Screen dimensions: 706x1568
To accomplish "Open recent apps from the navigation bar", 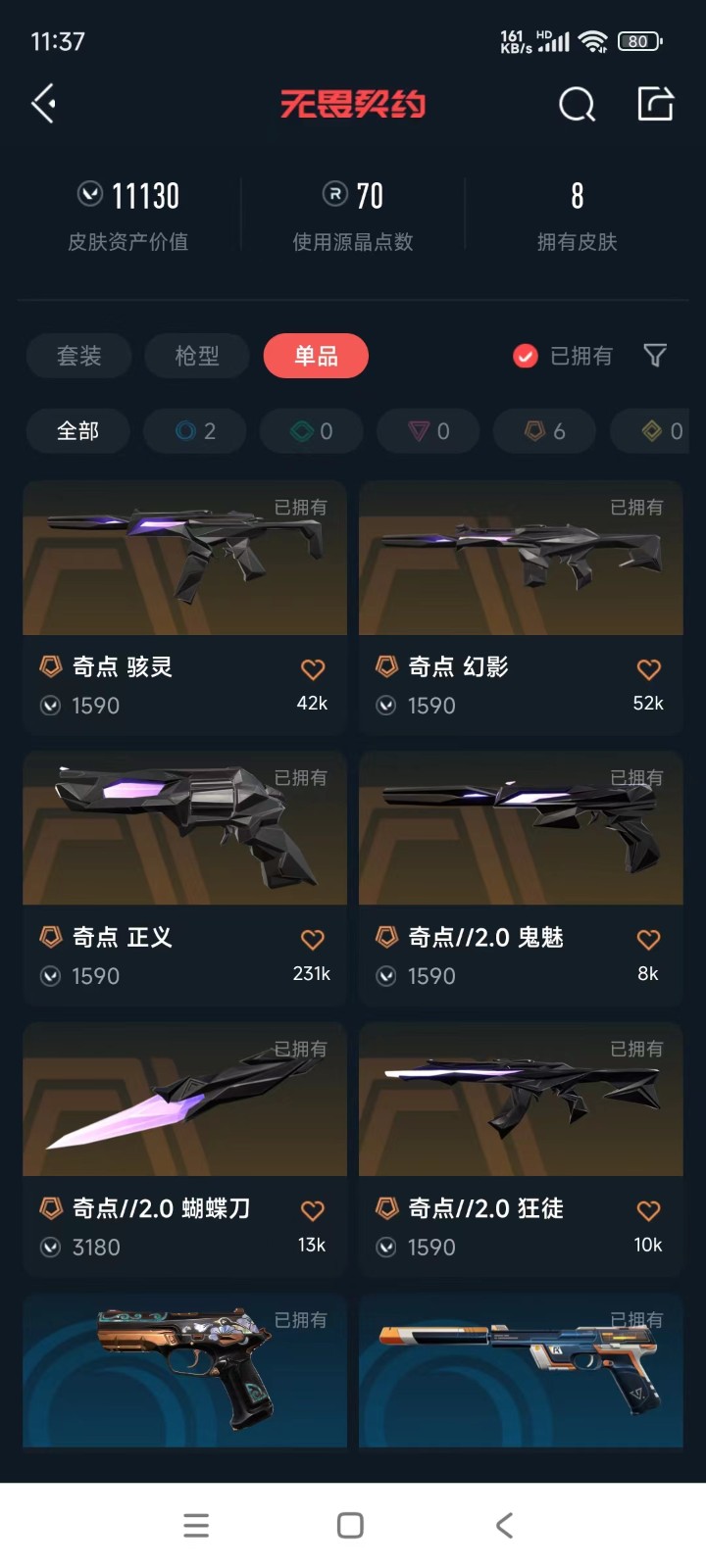I will [x=196, y=1525].
